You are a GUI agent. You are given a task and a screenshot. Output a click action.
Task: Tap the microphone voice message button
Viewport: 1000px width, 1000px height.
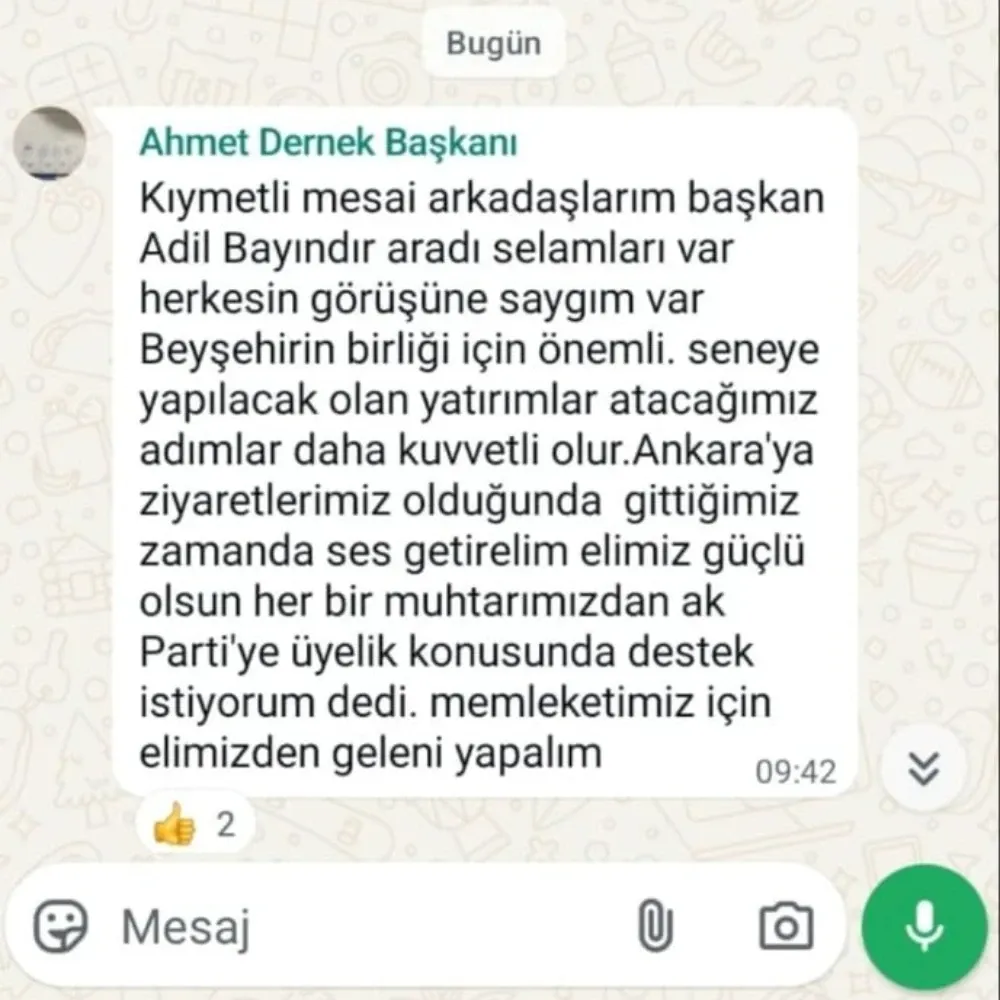pos(924,926)
